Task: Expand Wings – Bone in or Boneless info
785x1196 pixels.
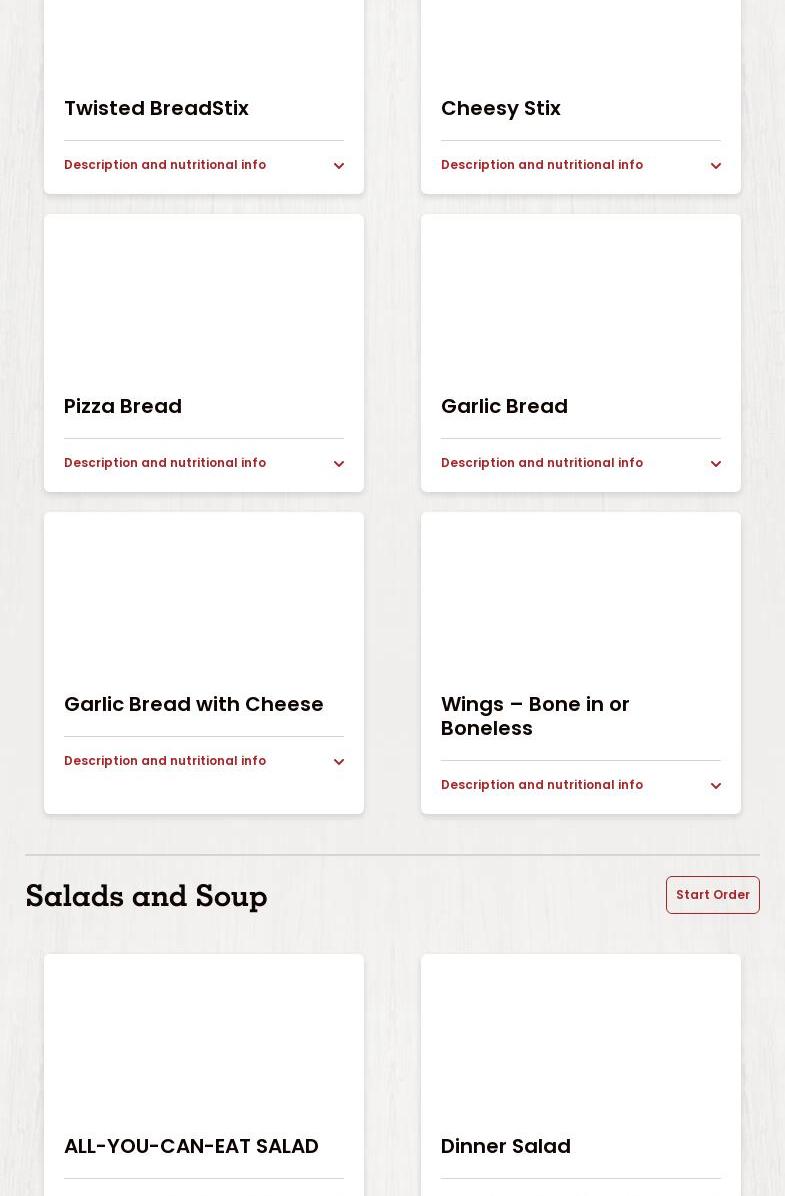Action: pyautogui.click(x=580, y=785)
